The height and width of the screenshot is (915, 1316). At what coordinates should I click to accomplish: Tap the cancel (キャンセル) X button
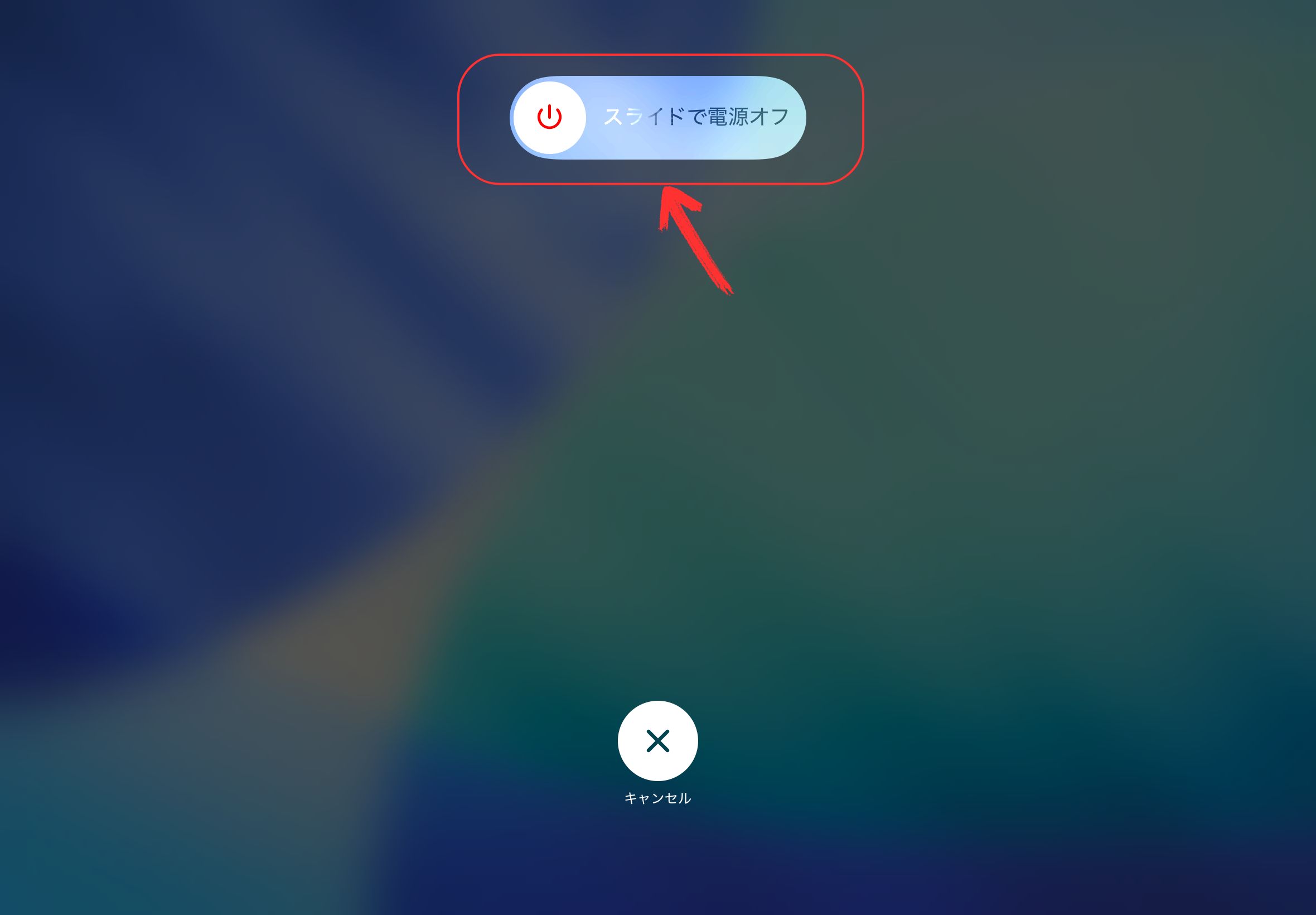point(657,740)
